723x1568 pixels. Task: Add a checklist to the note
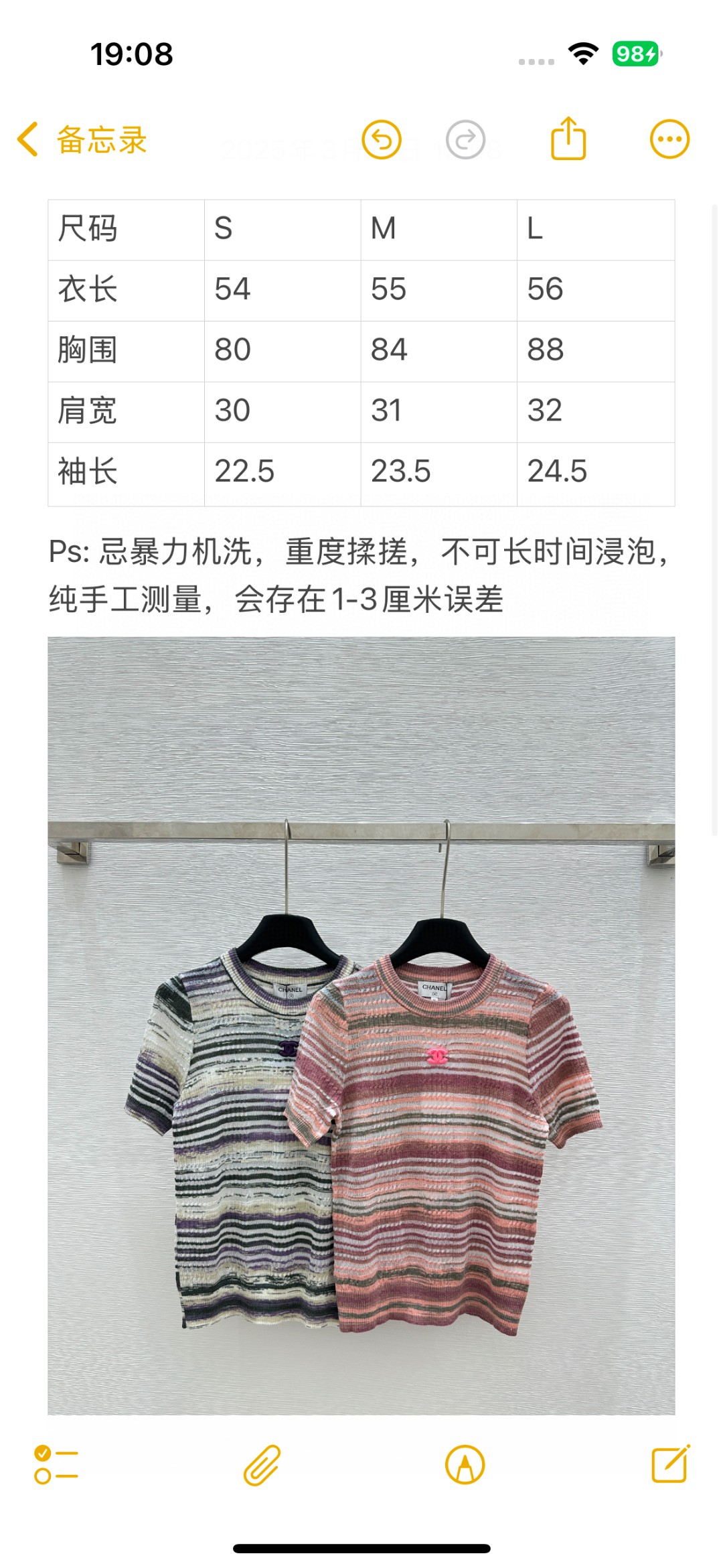[x=57, y=1465]
